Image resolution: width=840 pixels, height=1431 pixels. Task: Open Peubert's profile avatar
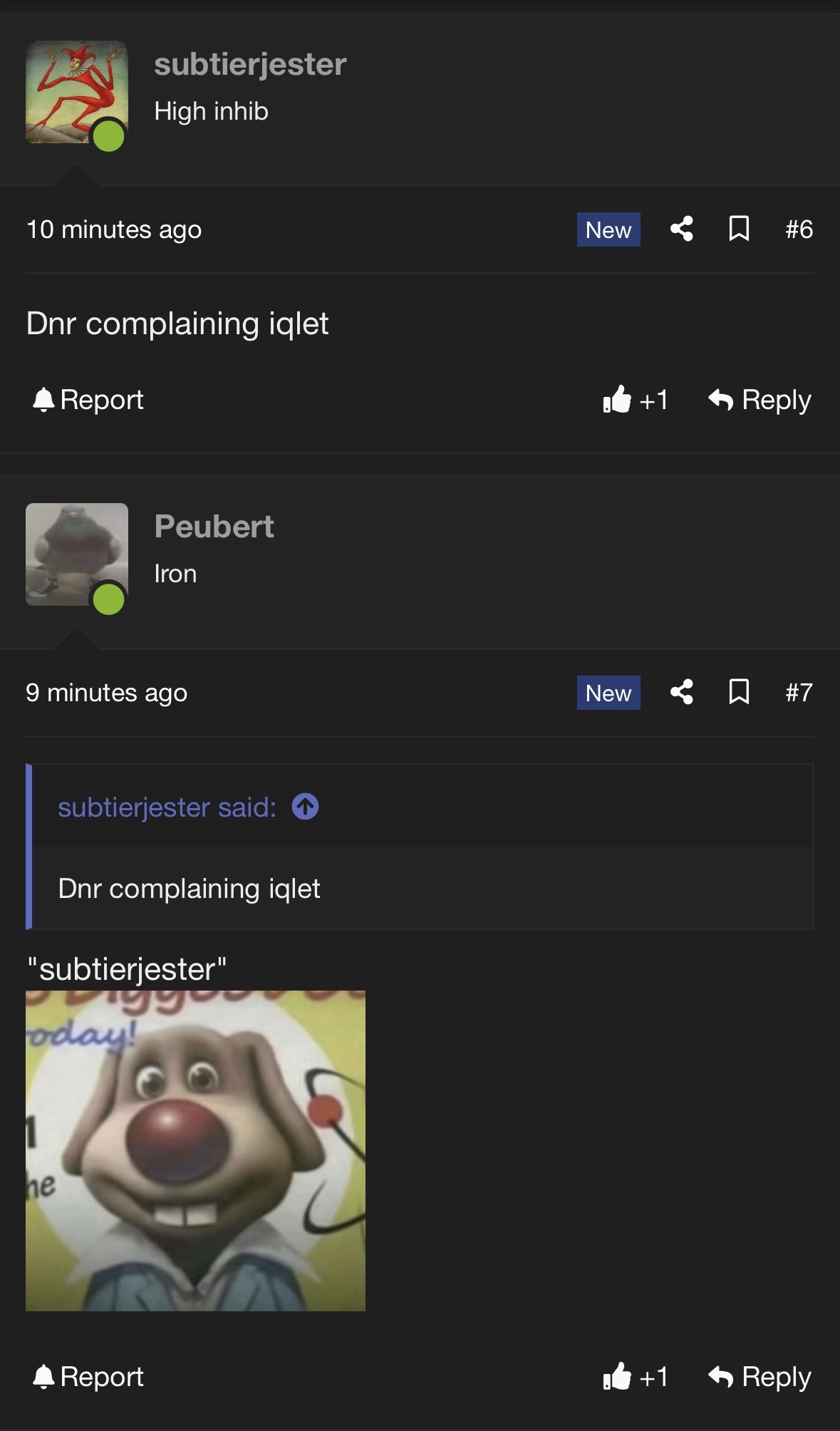pyautogui.click(x=76, y=554)
